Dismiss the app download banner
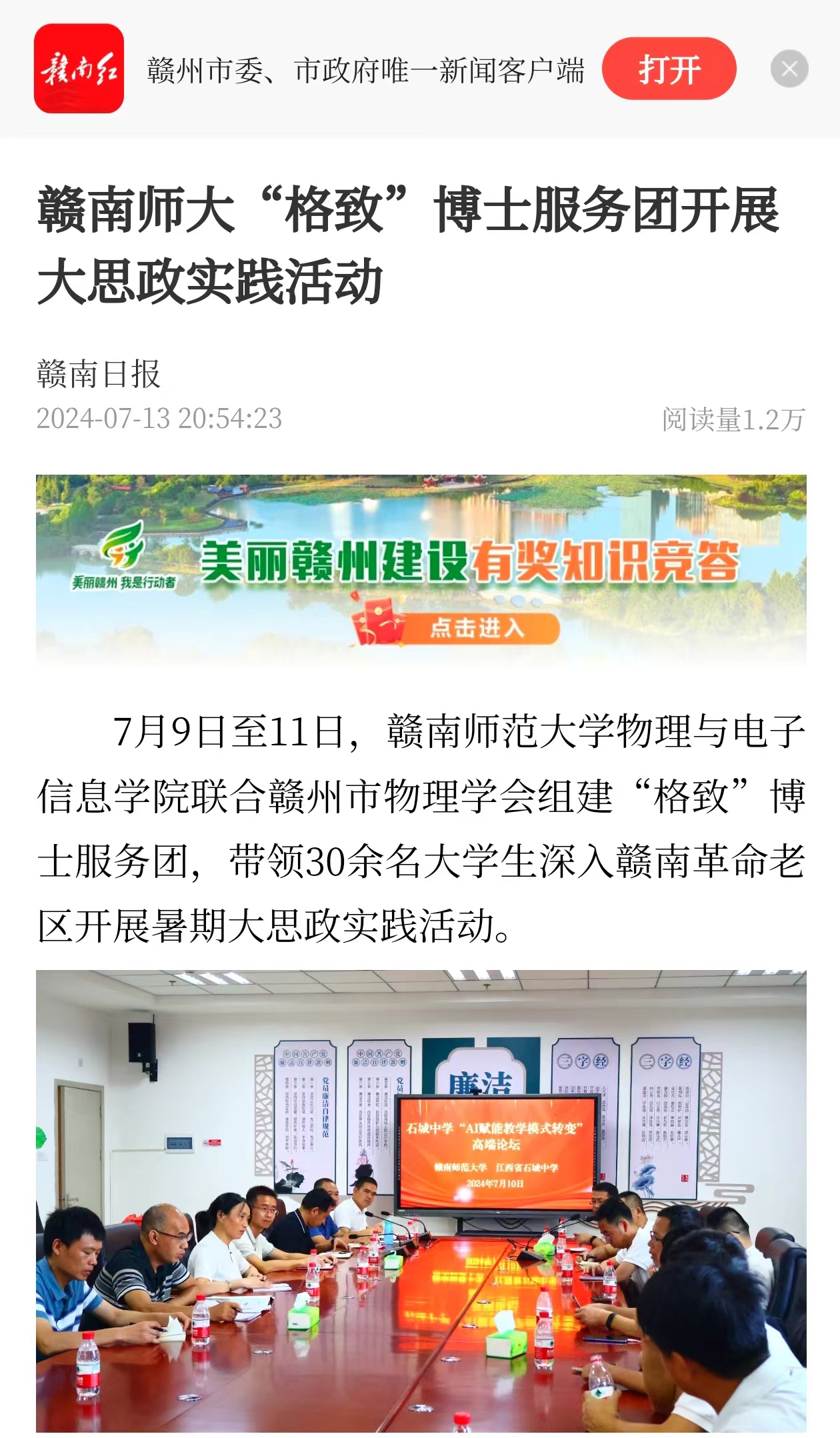The height and width of the screenshot is (1438, 840). (789, 69)
